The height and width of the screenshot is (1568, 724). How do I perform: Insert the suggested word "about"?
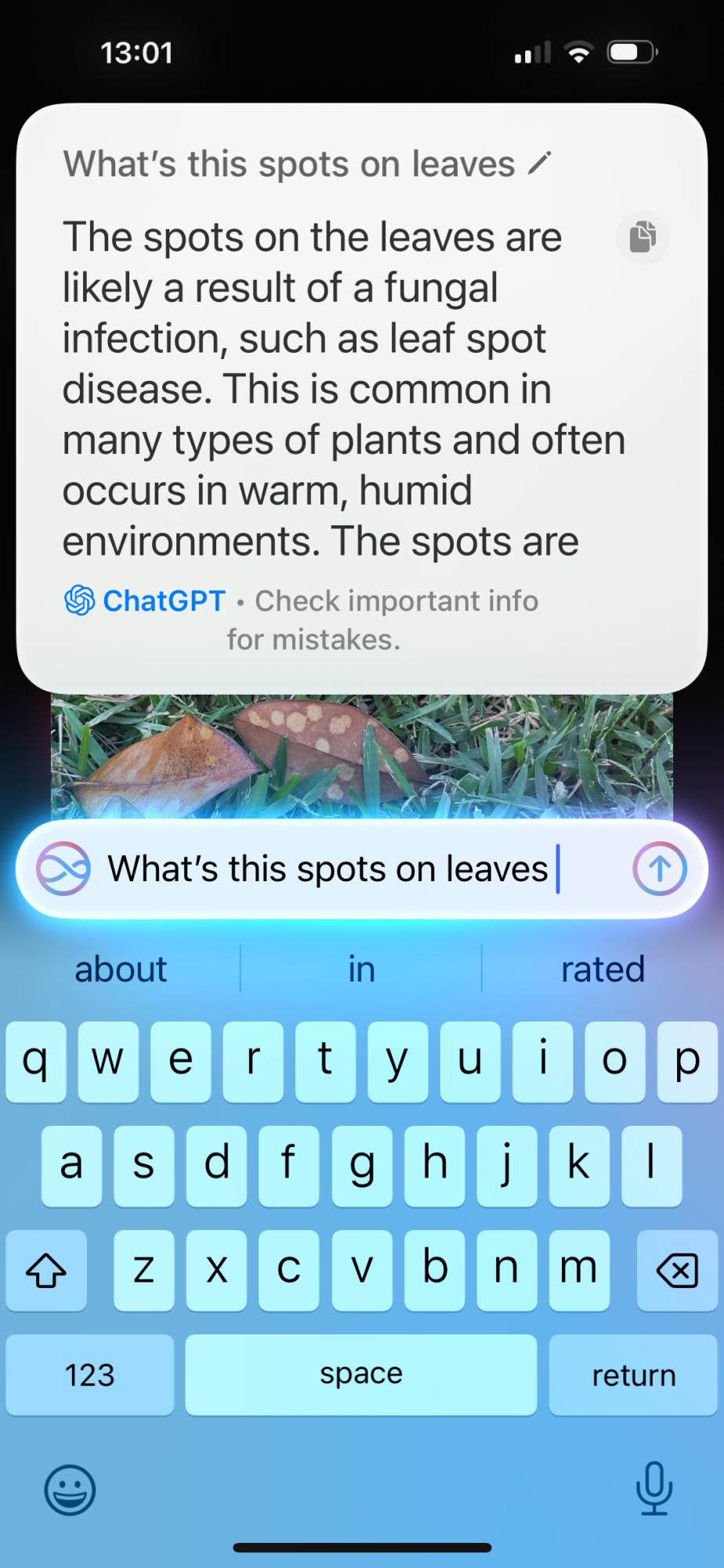(x=121, y=969)
